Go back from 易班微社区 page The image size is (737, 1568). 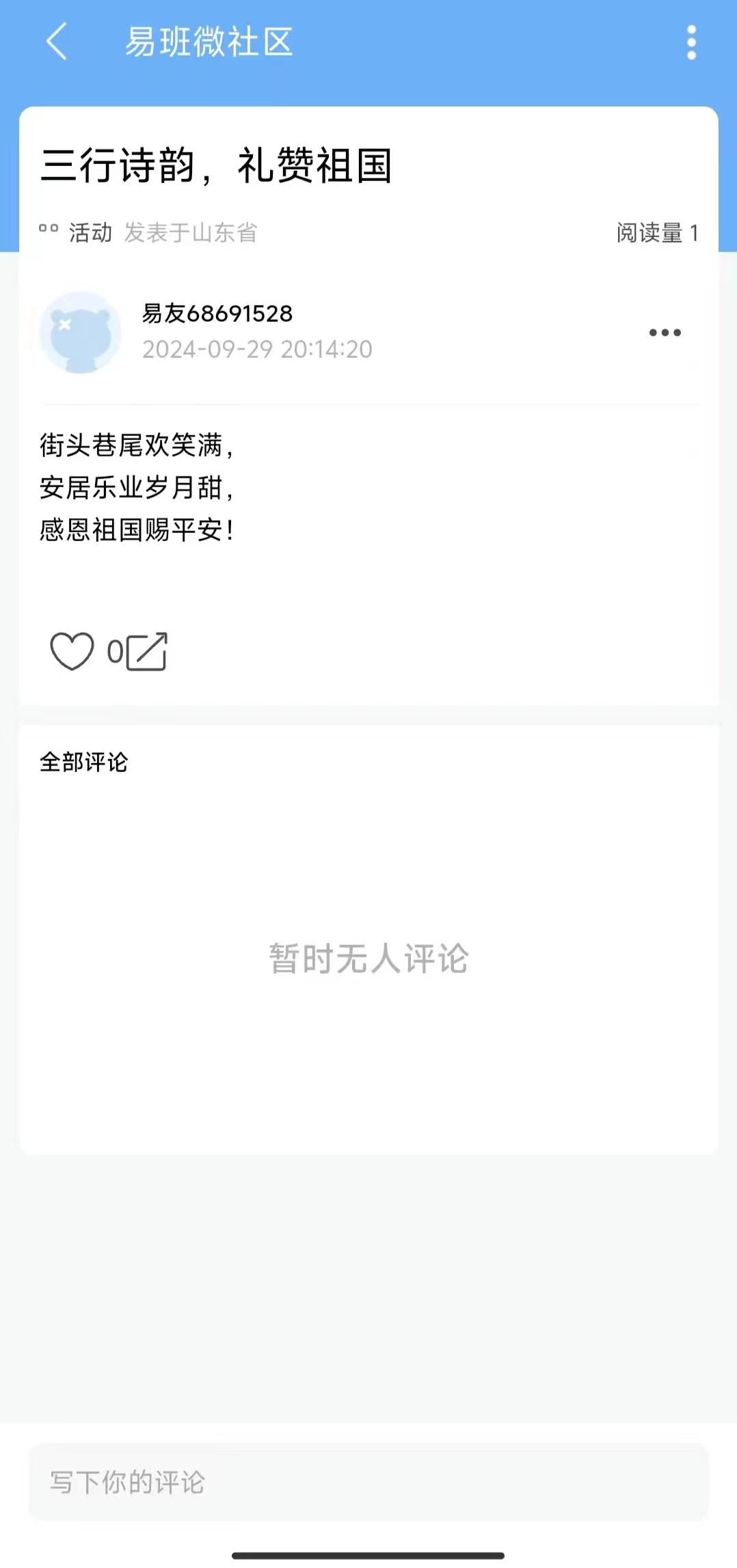[57, 42]
